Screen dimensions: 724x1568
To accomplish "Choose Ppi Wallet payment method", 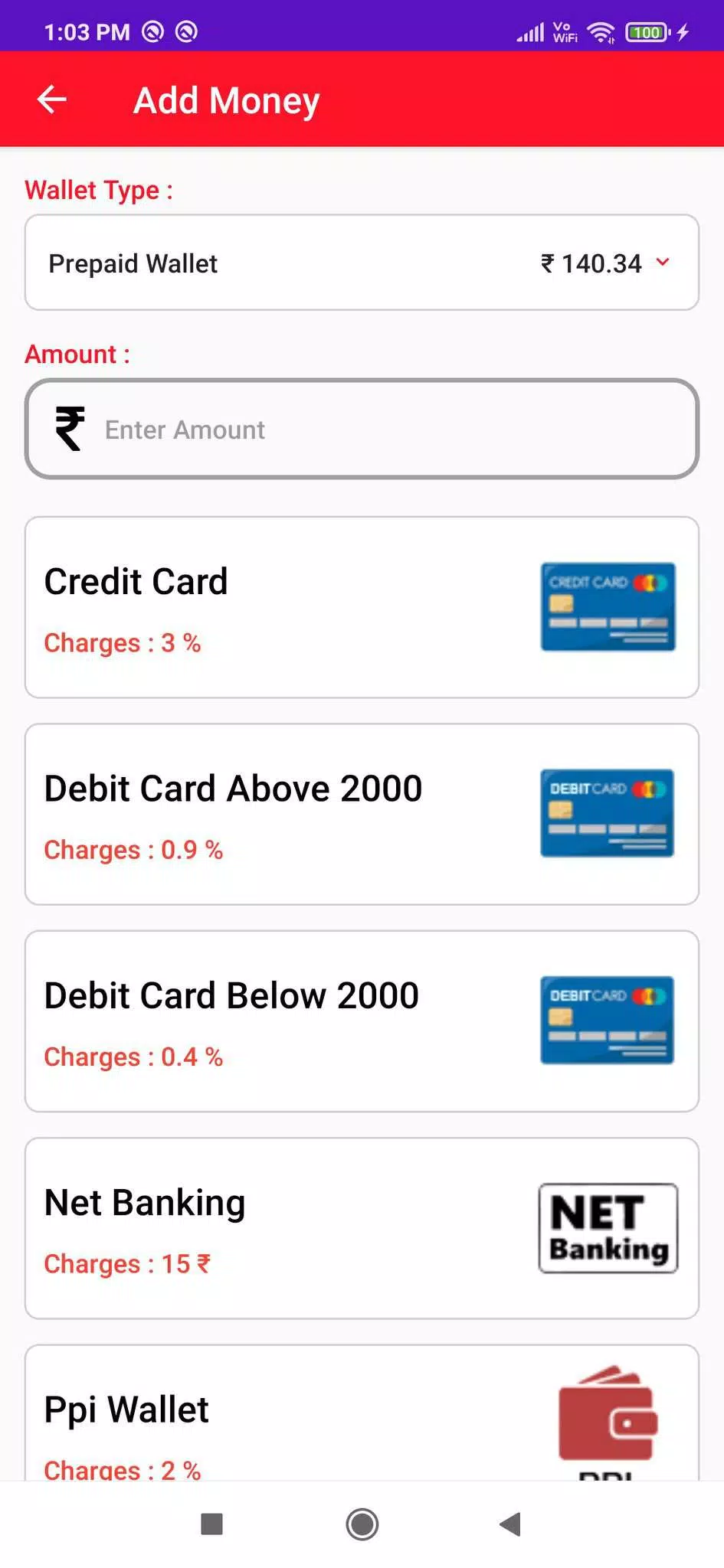I will pyautogui.click(x=362, y=1416).
